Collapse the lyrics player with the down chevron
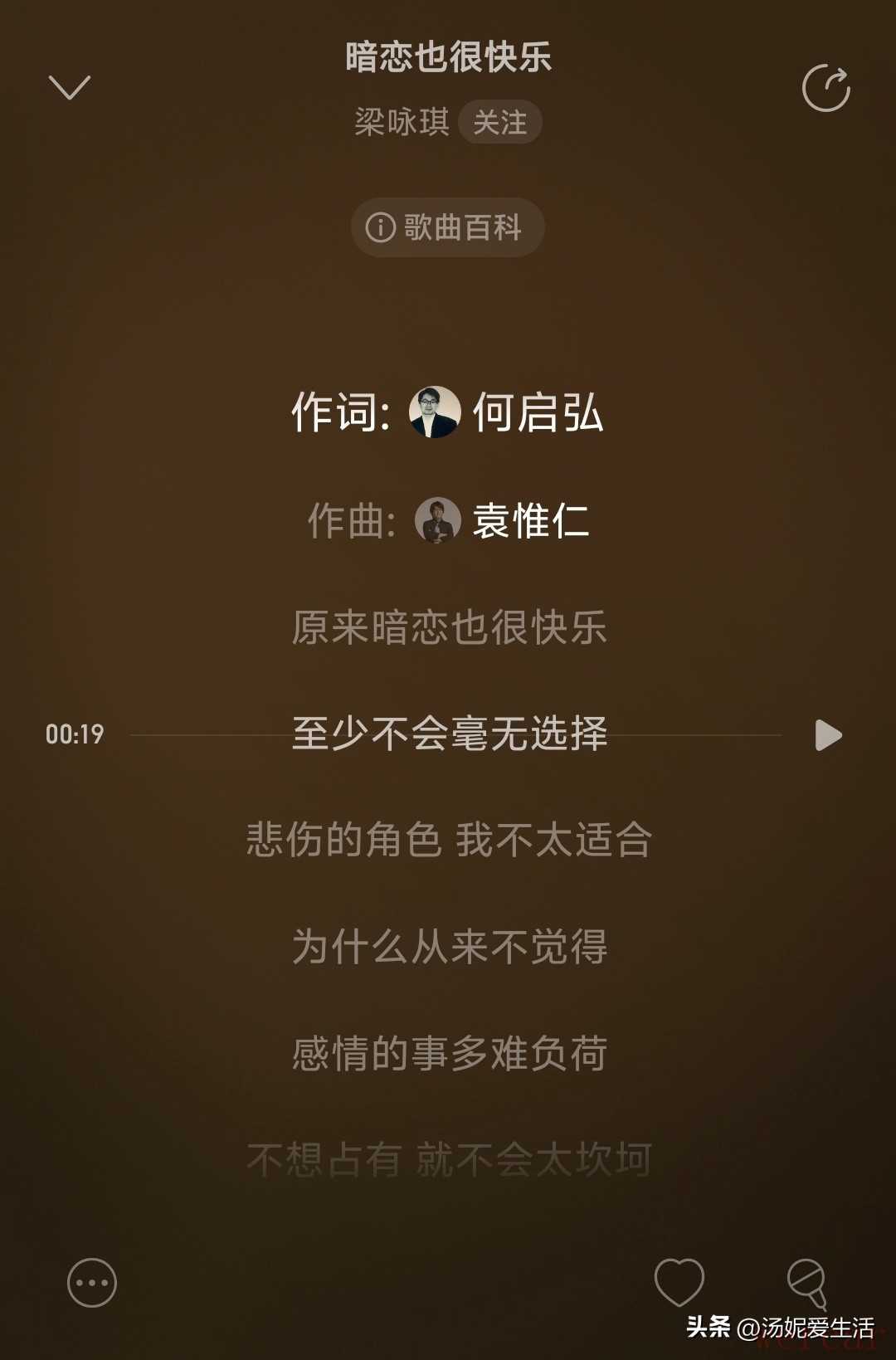Viewport: 896px width, 1360px height. (x=70, y=87)
